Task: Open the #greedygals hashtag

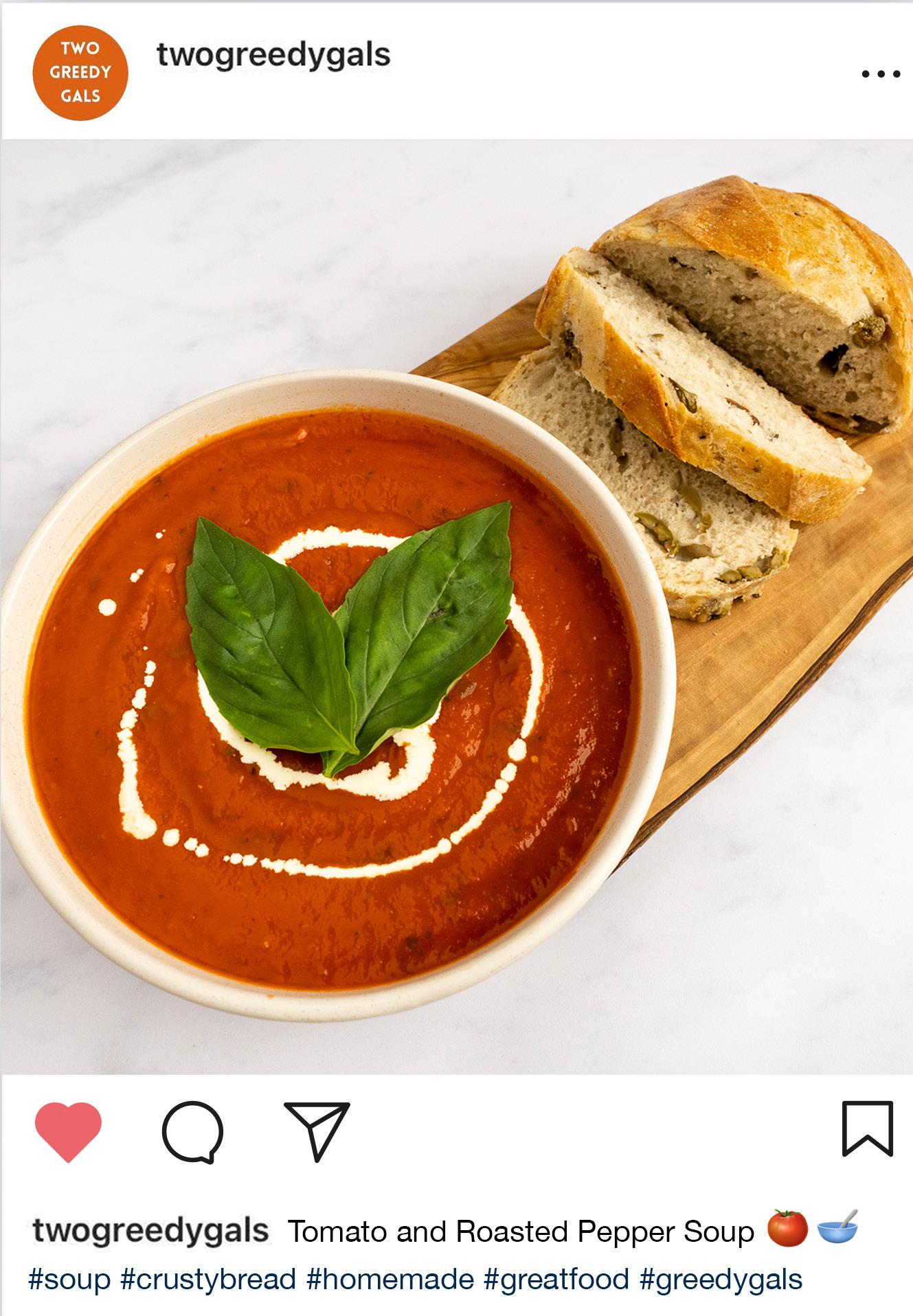Action: (x=721, y=1280)
